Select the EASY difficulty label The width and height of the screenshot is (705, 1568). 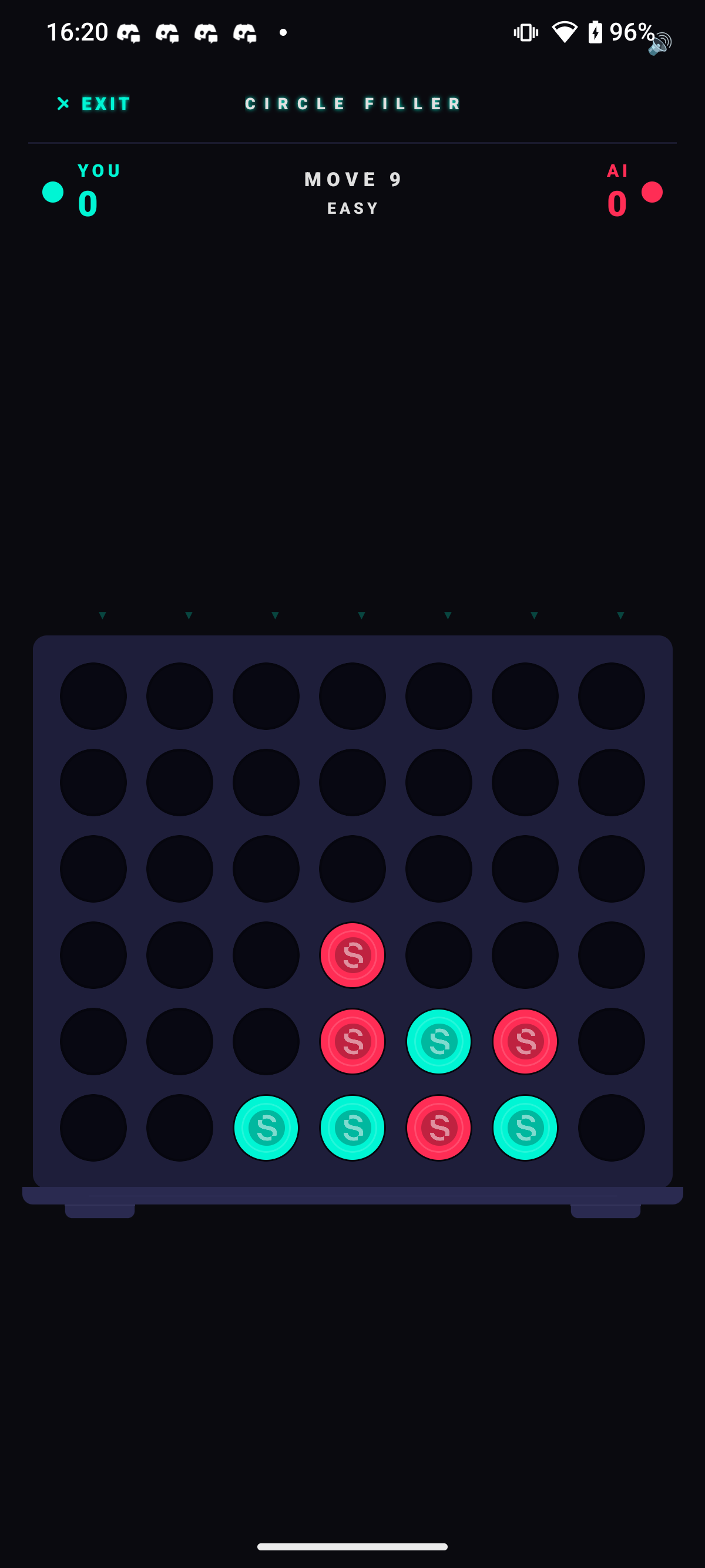tap(352, 207)
